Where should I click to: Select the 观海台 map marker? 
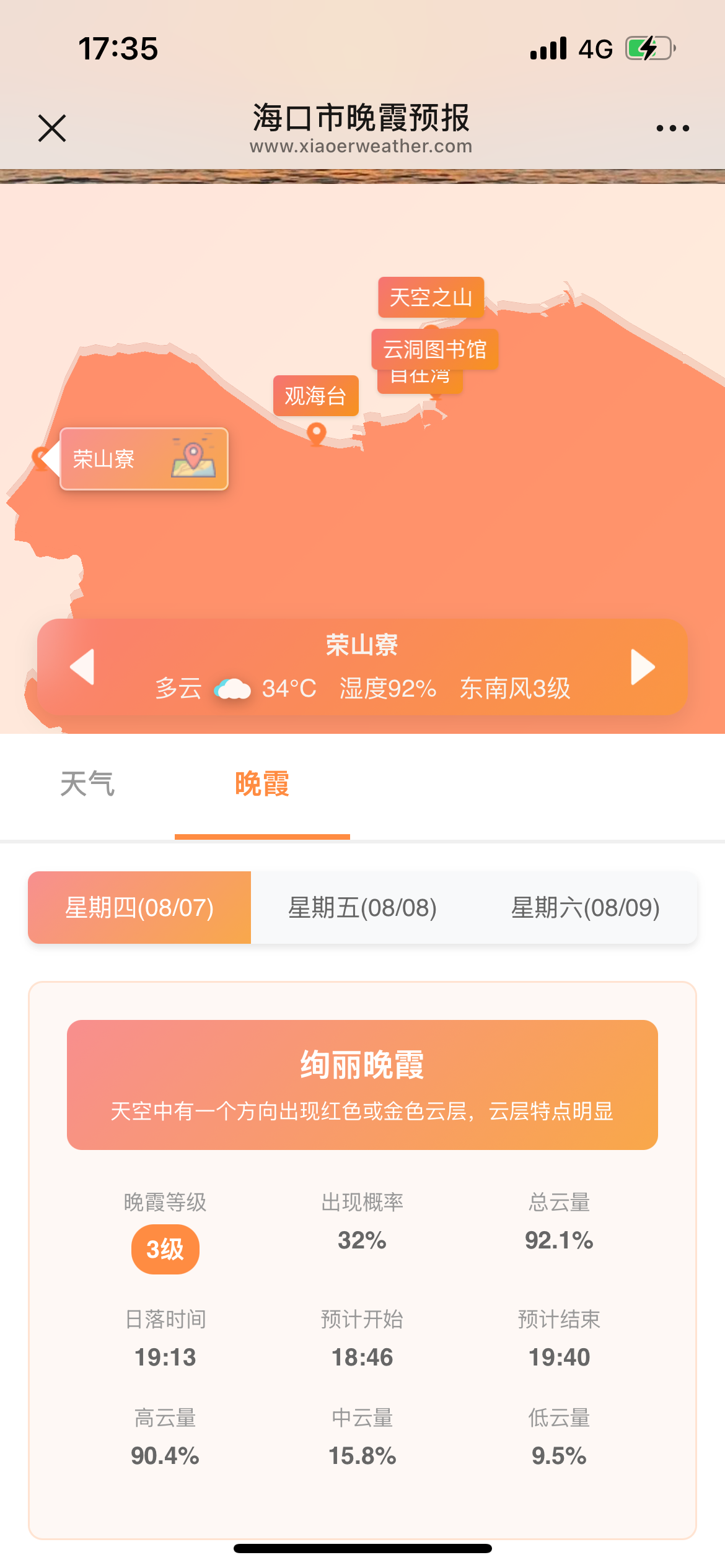tap(315, 396)
